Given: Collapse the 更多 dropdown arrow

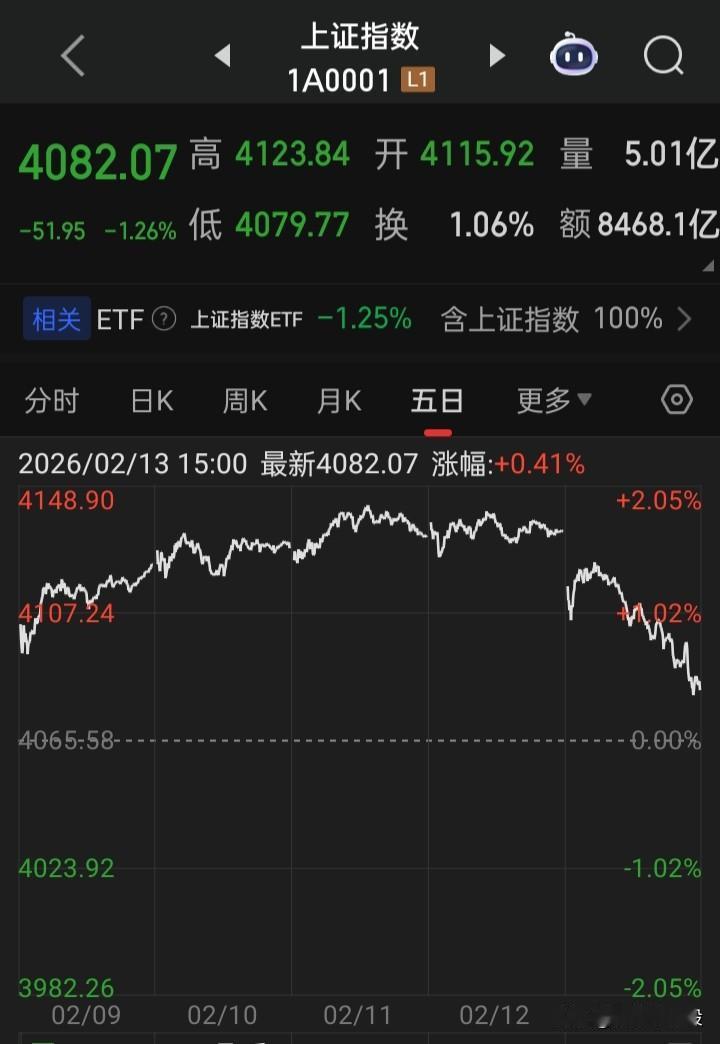Looking at the screenshot, I should (x=585, y=400).
